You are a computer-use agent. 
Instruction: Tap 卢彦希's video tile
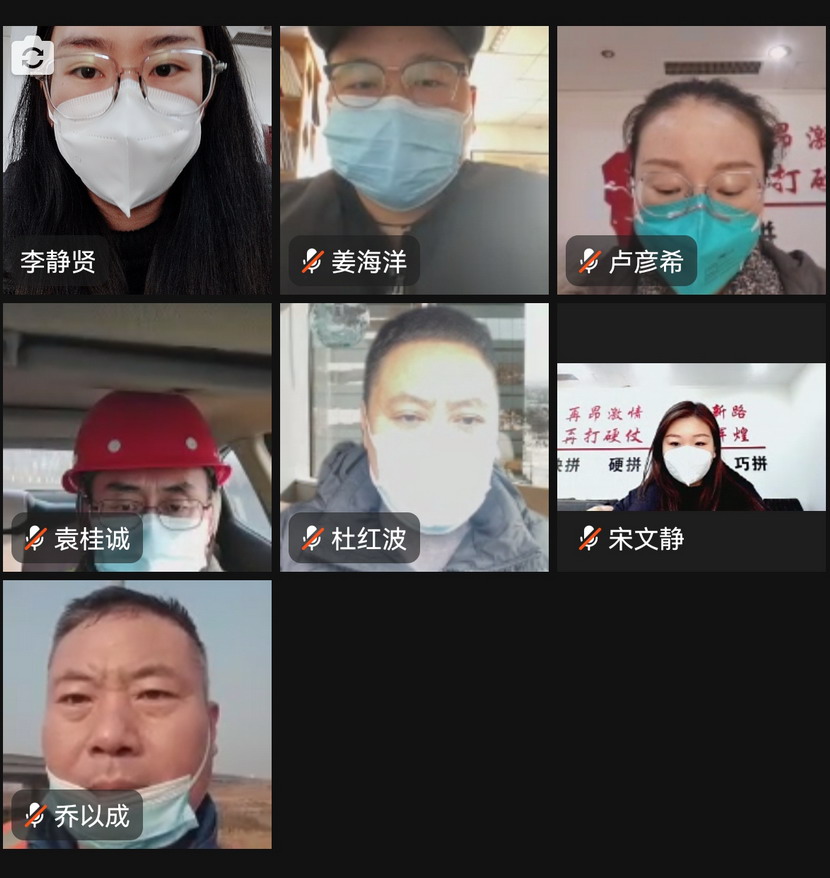(x=691, y=160)
